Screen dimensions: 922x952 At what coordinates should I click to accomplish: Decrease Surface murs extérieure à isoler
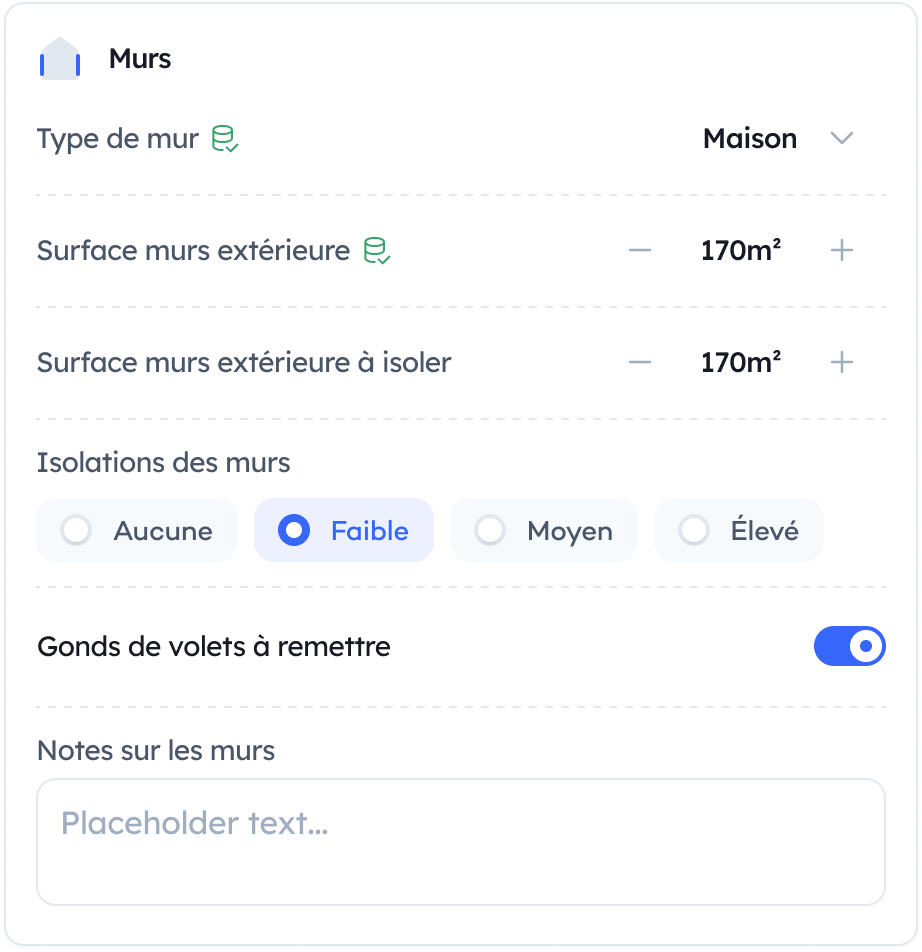[640, 362]
